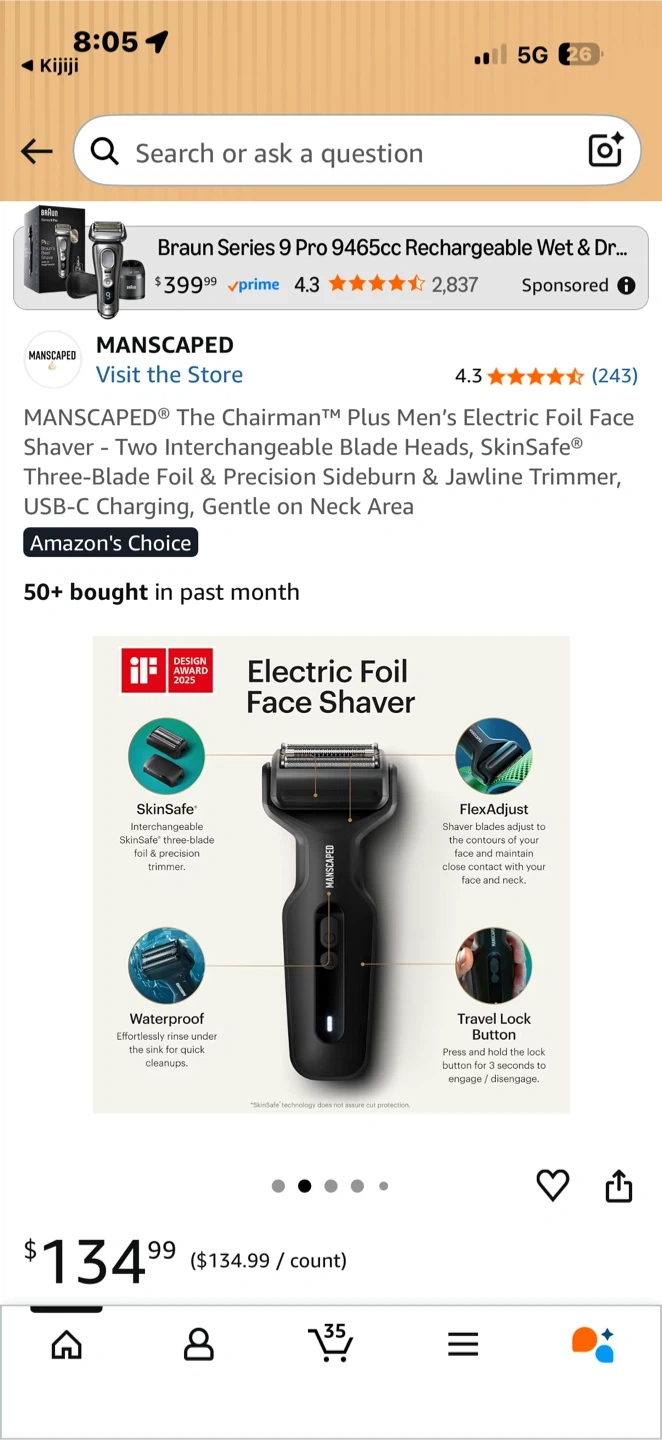Visit the MANSCAPED store
Image resolution: width=662 pixels, height=1440 pixels.
[x=169, y=375]
